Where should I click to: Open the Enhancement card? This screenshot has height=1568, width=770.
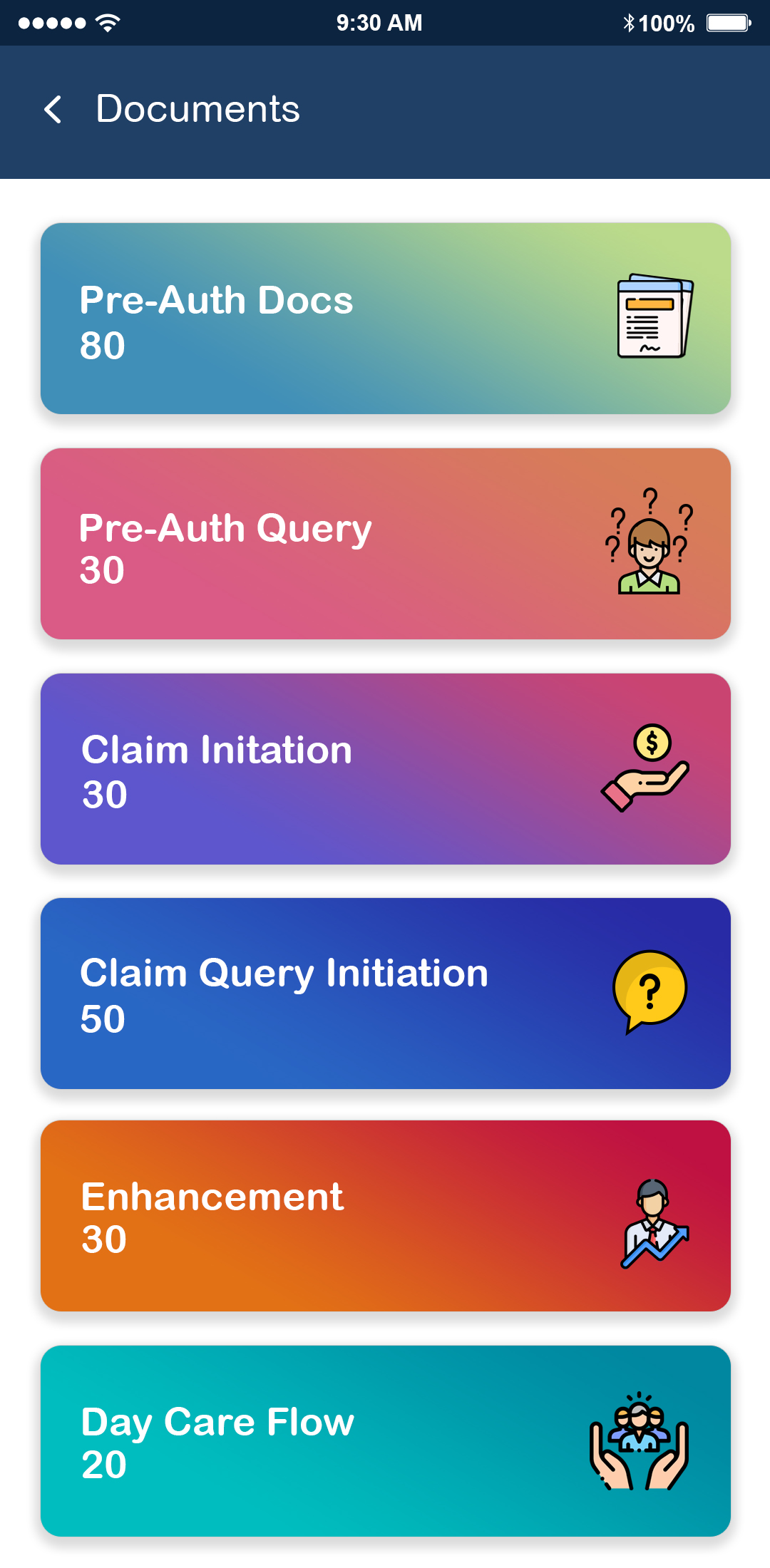[385, 1216]
